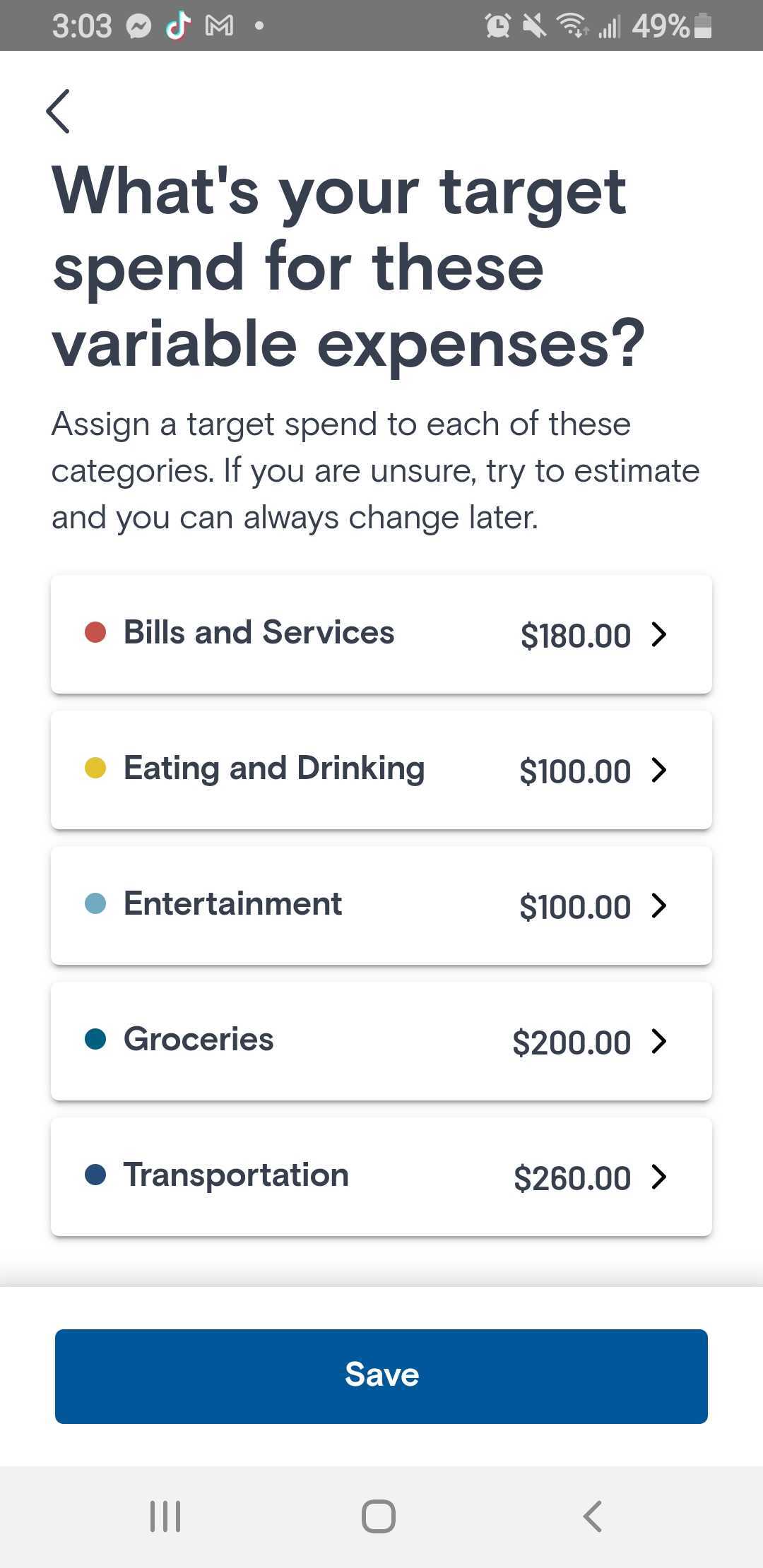Viewport: 763px width, 1568px height.
Task: Edit the Eating and Drinking target
Action: 381,769
